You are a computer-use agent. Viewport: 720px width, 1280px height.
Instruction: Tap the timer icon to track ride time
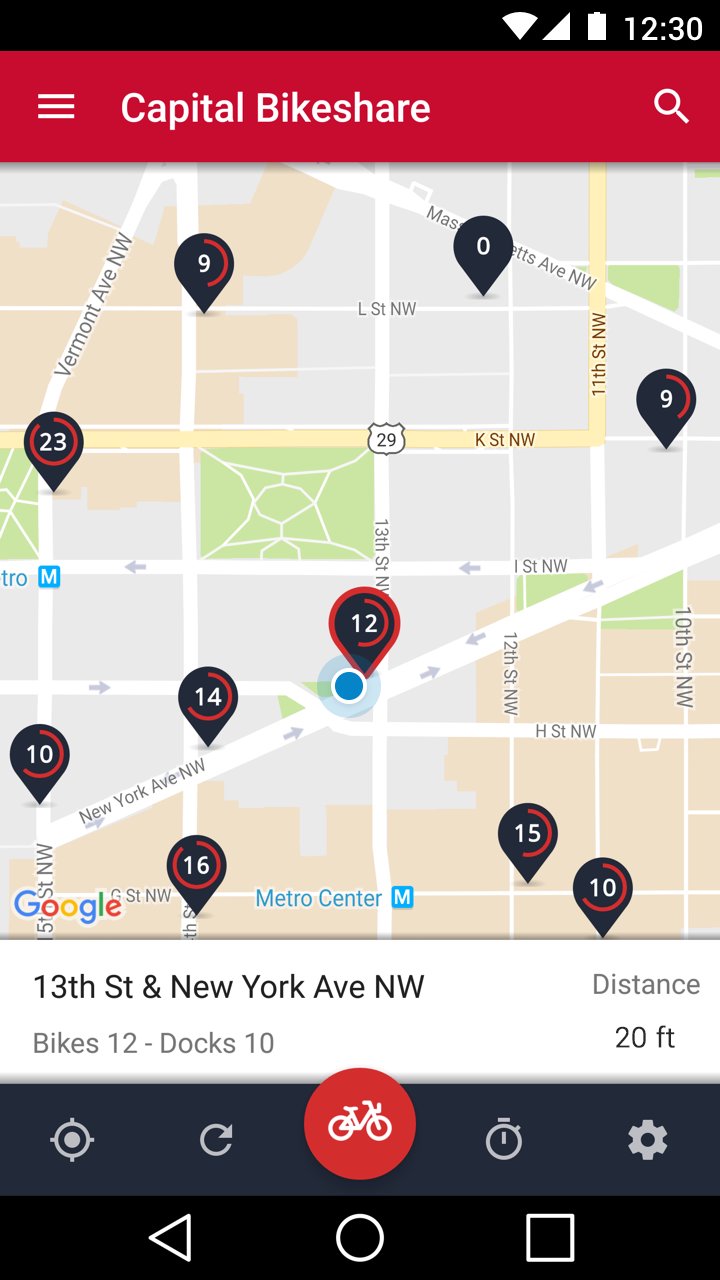(x=505, y=1138)
